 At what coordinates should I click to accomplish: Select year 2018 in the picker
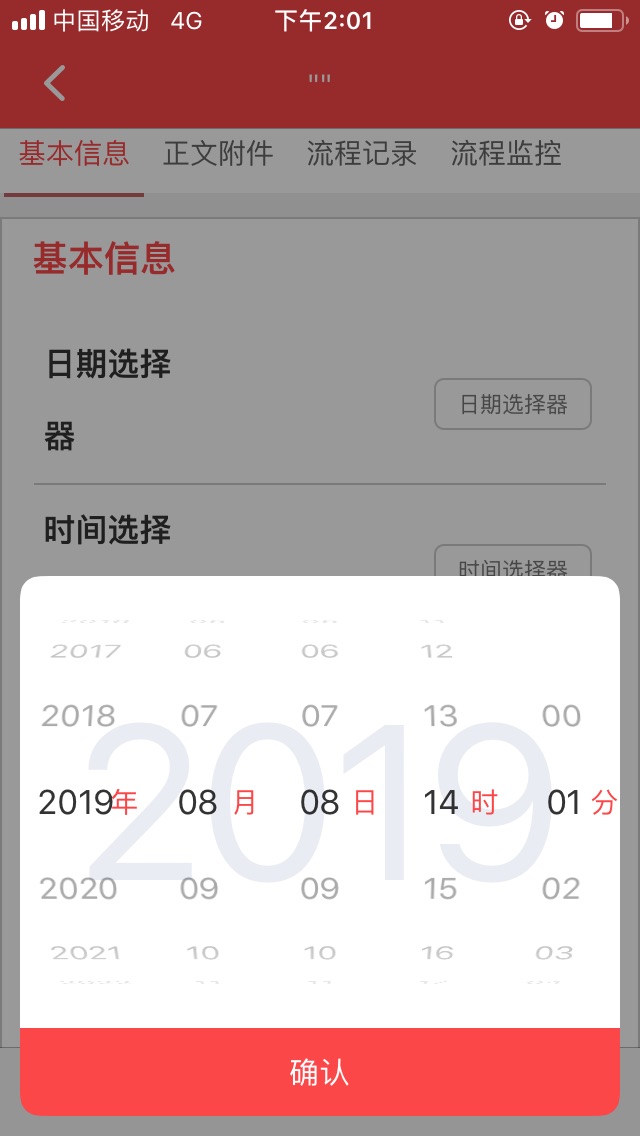[78, 716]
